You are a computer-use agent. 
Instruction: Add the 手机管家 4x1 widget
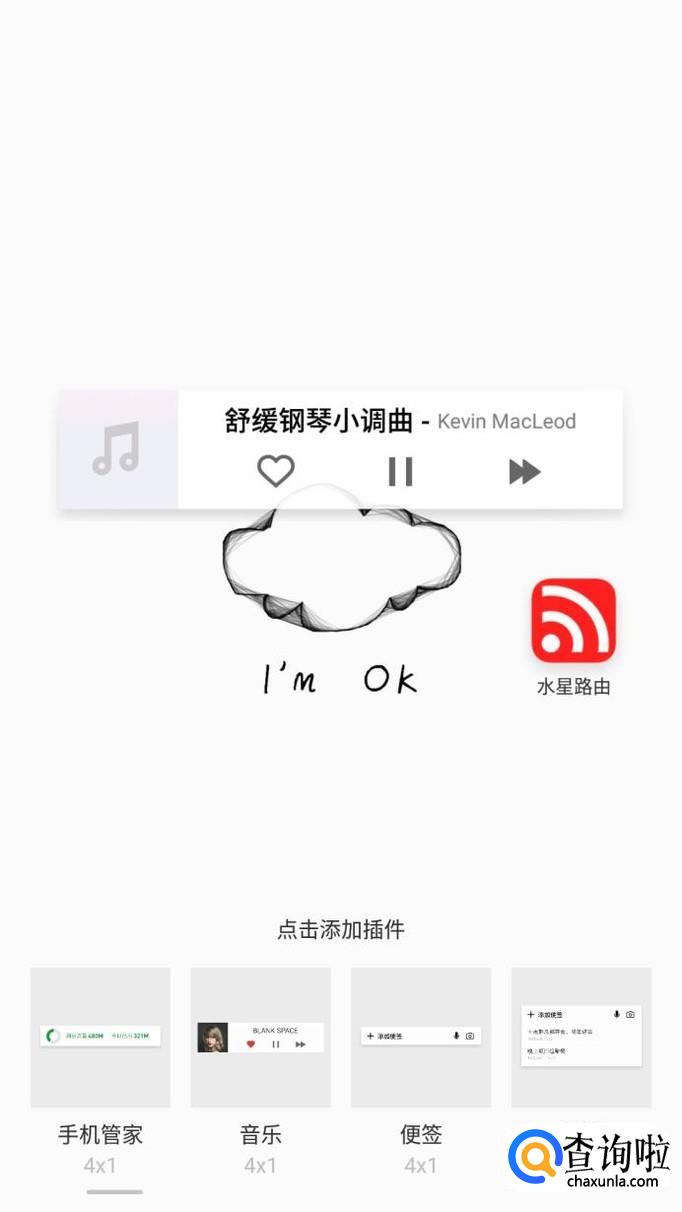point(100,1037)
